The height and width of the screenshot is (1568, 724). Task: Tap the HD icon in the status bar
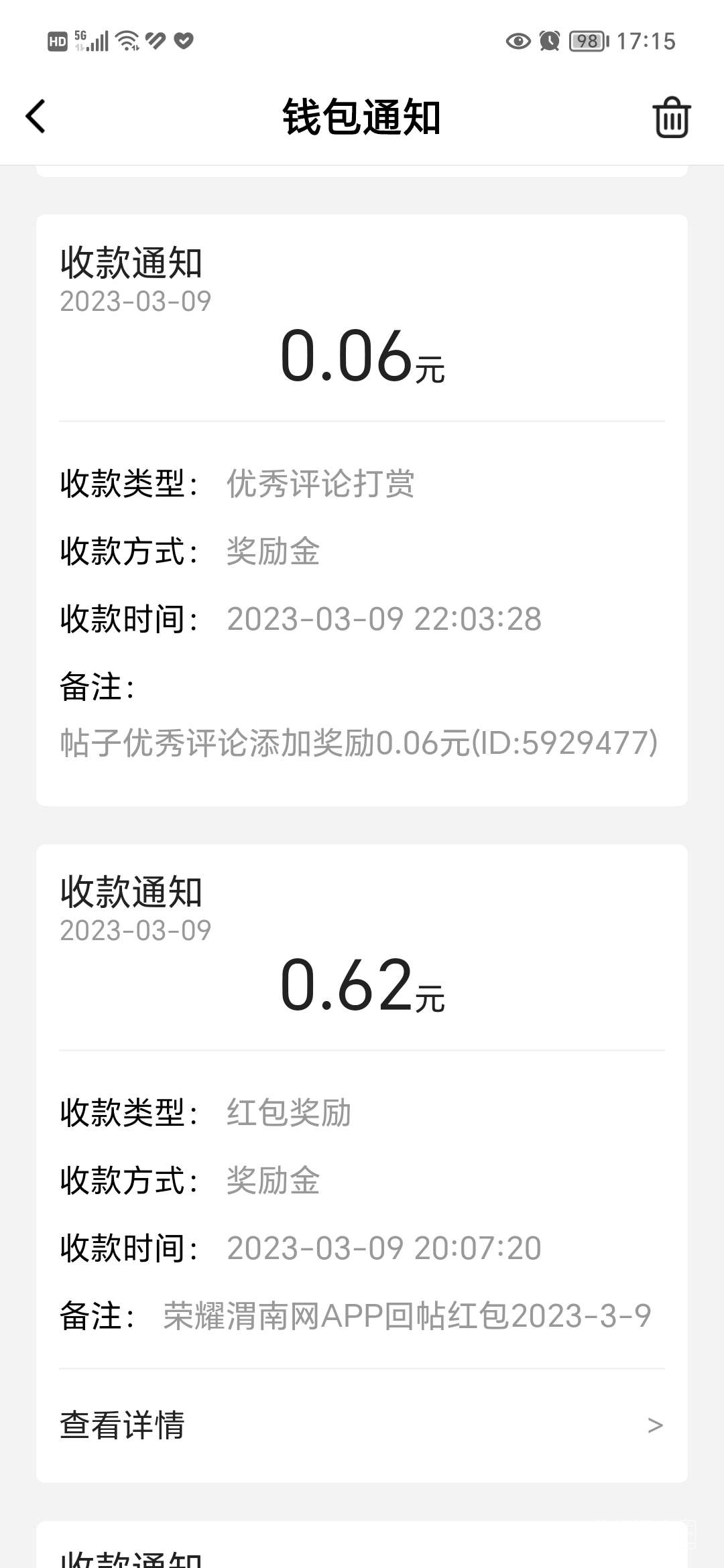[60, 40]
